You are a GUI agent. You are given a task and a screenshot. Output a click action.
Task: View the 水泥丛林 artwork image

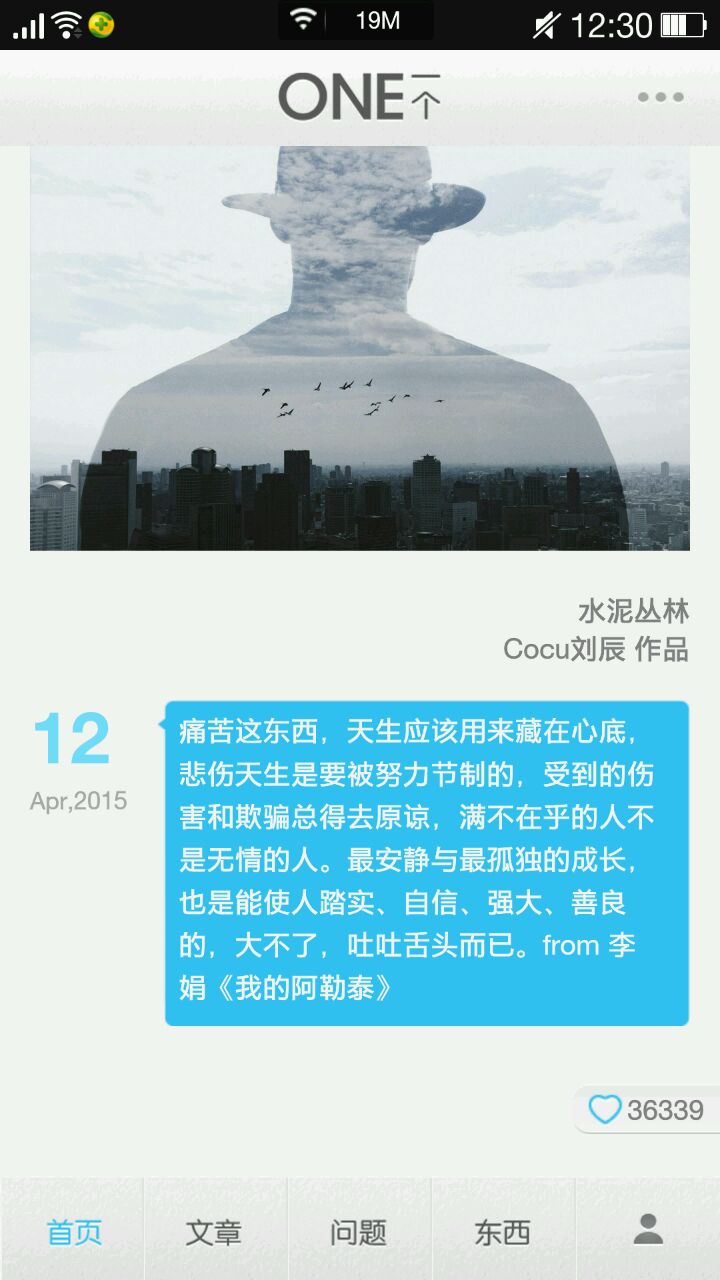[x=360, y=348]
